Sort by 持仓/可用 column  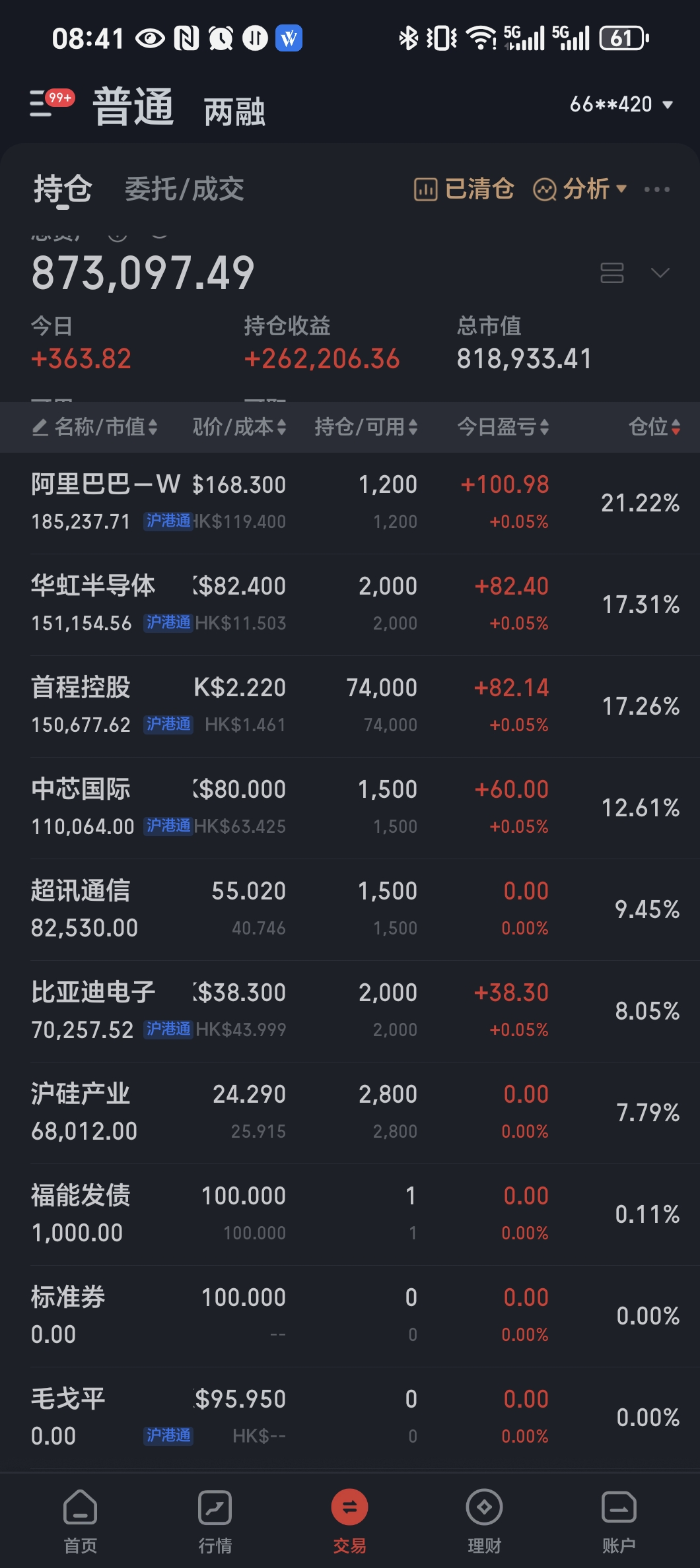tap(366, 427)
